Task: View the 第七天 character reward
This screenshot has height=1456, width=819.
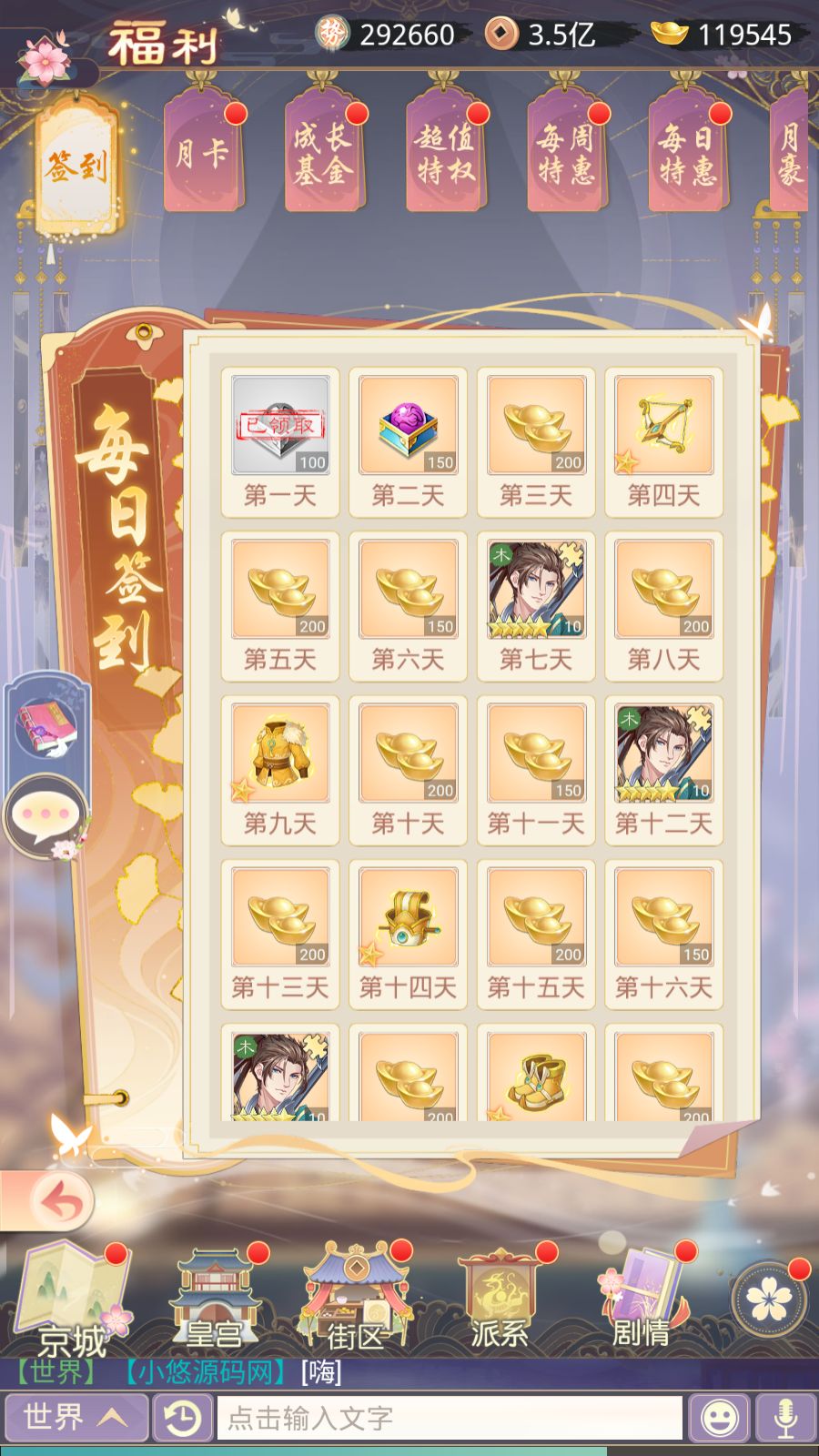Action: (536, 605)
